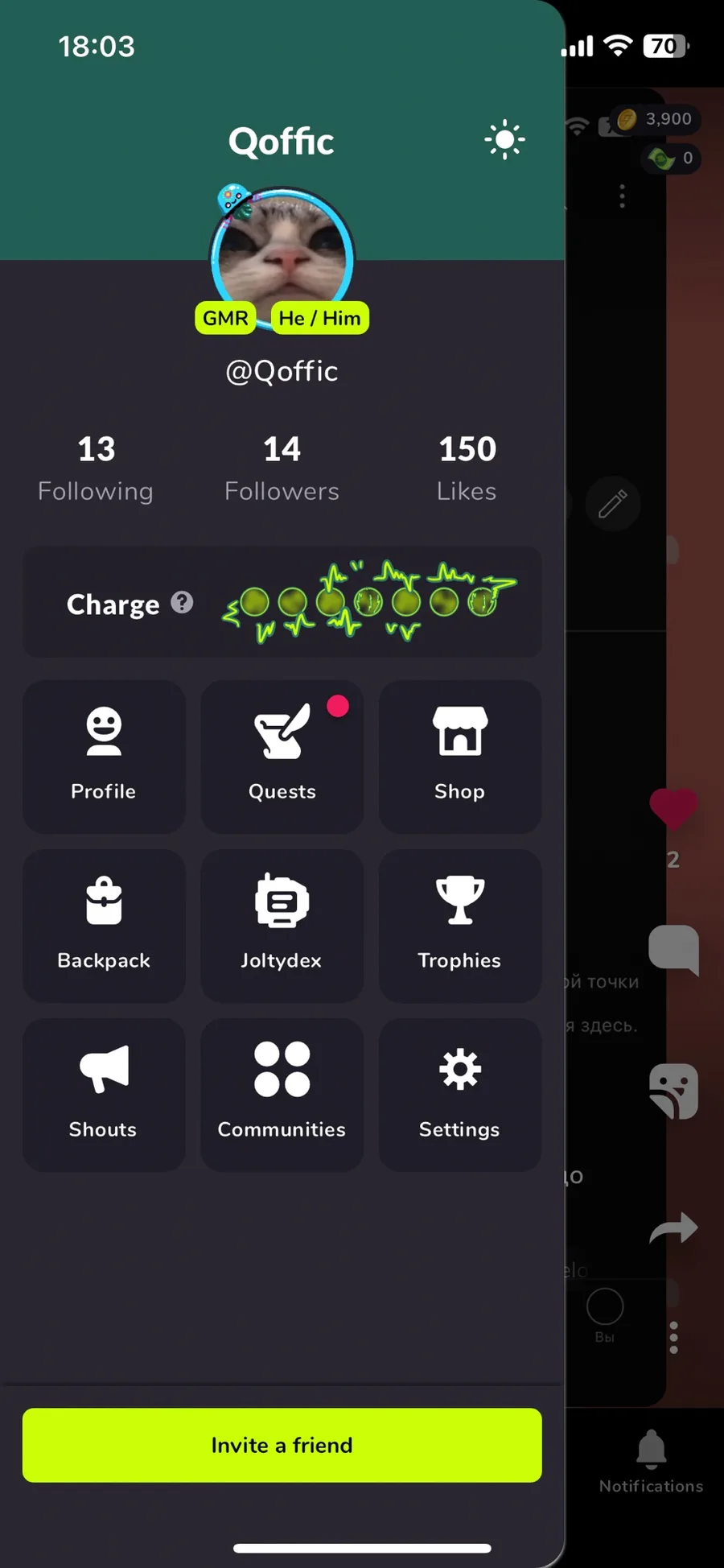Toggle the light theme sun icon
Image resolution: width=724 pixels, height=1568 pixels.
click(504, 140)
